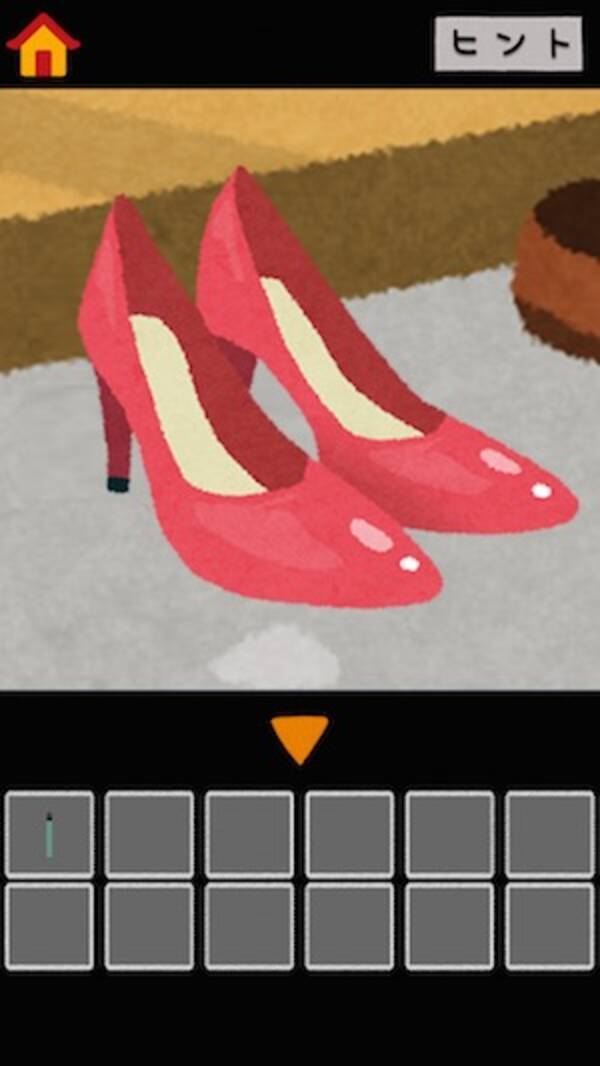
Task: Open the ヒント hint button
Action: pyautogui.click(x=508, y=44)
